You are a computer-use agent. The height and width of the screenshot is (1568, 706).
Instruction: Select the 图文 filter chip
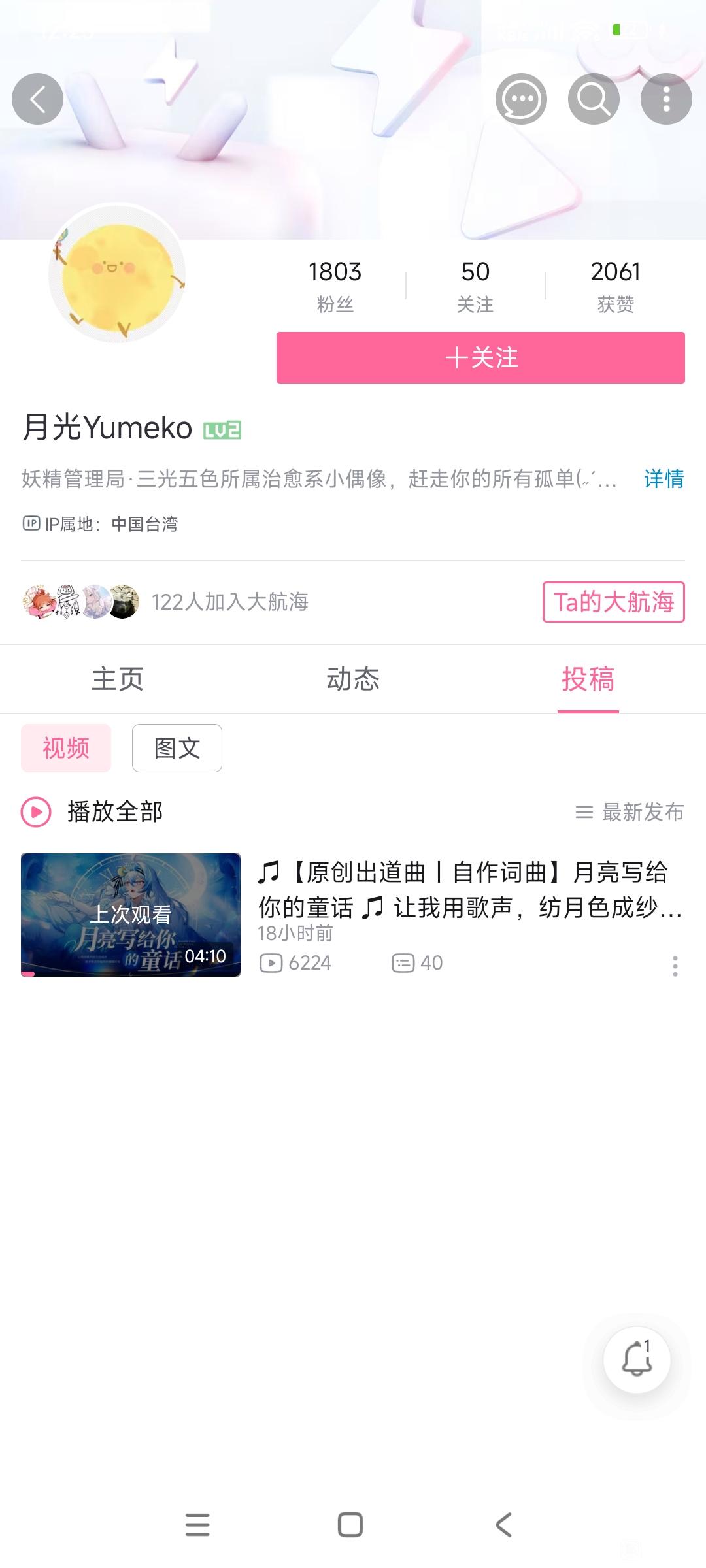coord(177,748)
